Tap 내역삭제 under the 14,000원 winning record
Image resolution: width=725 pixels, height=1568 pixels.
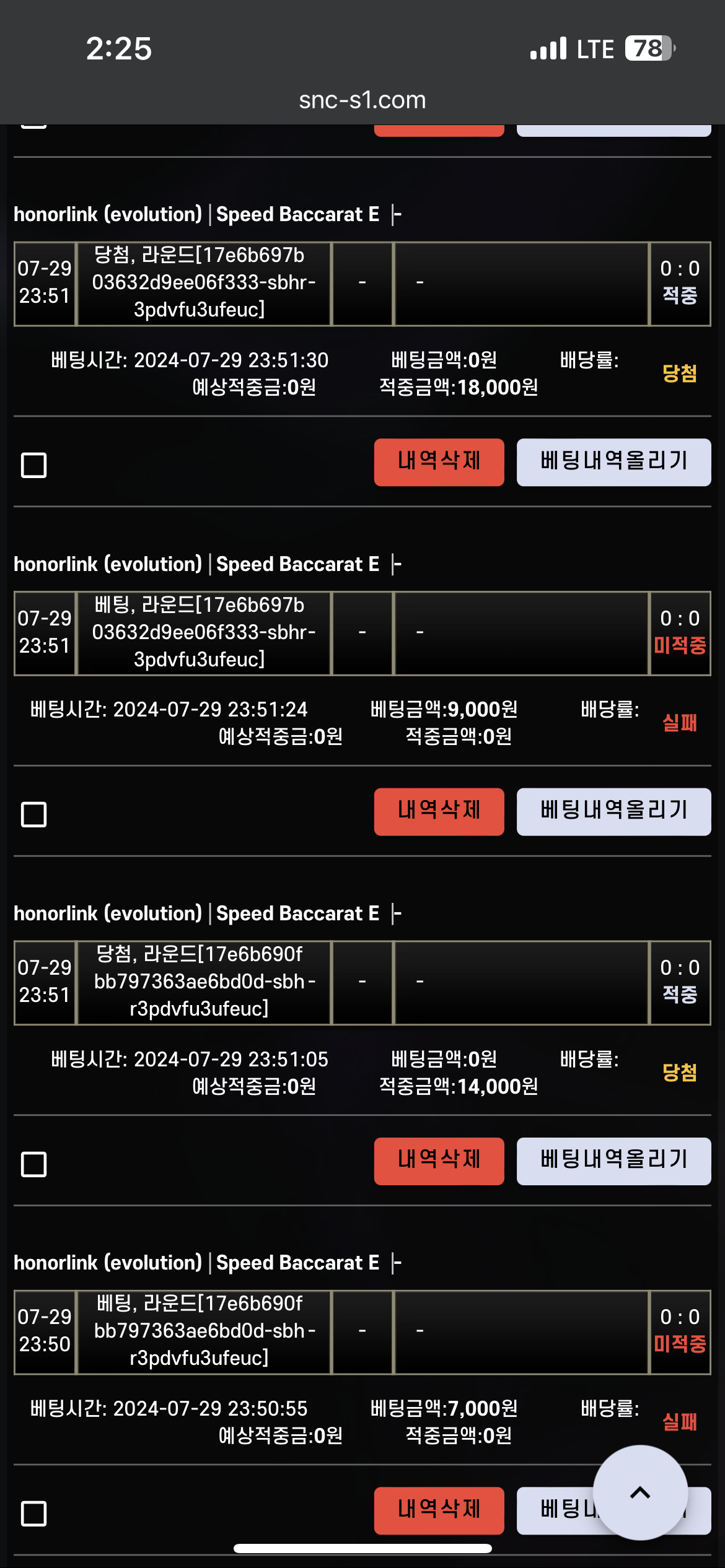tap(439, 1161)
